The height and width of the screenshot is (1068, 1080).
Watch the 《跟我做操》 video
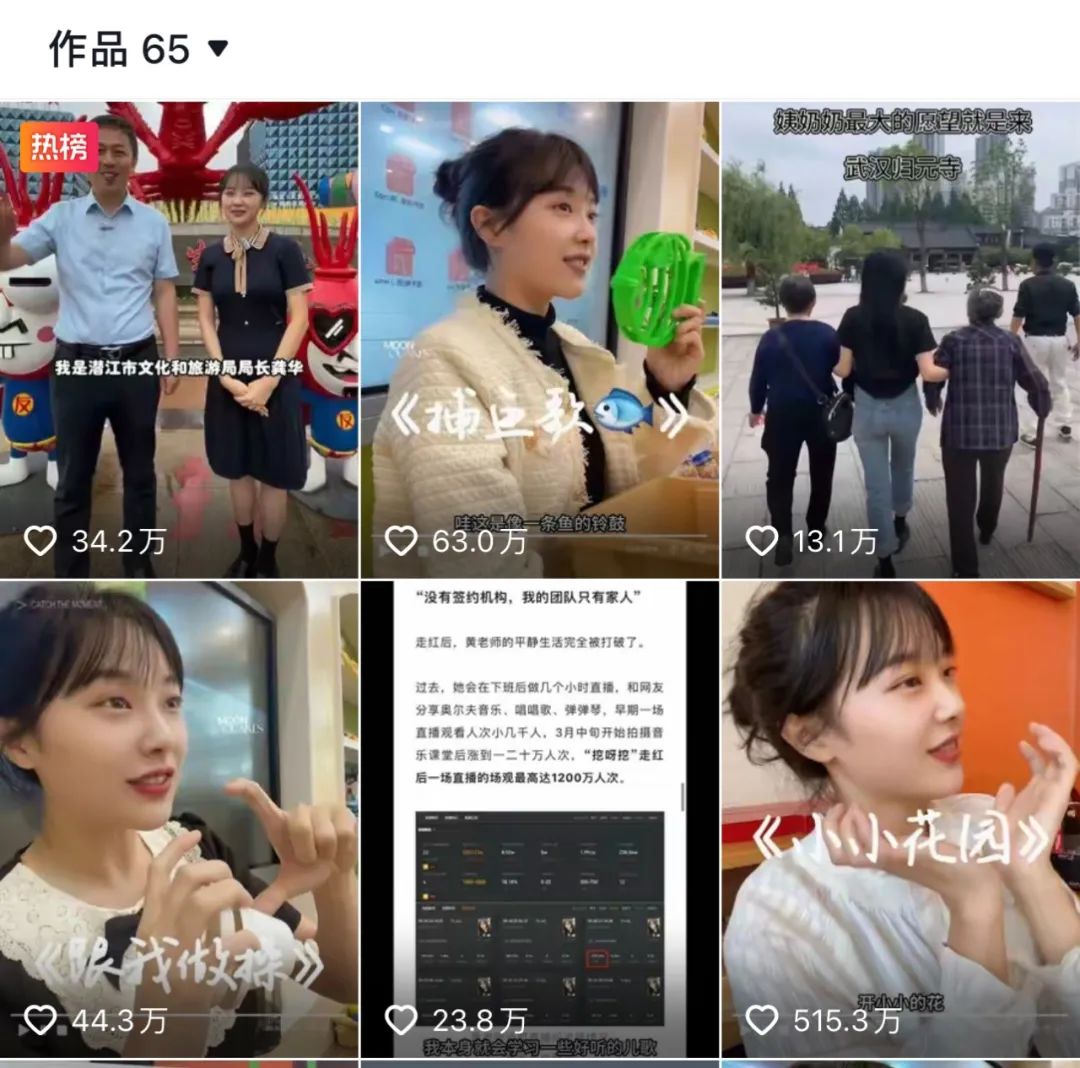pos(178,818)
